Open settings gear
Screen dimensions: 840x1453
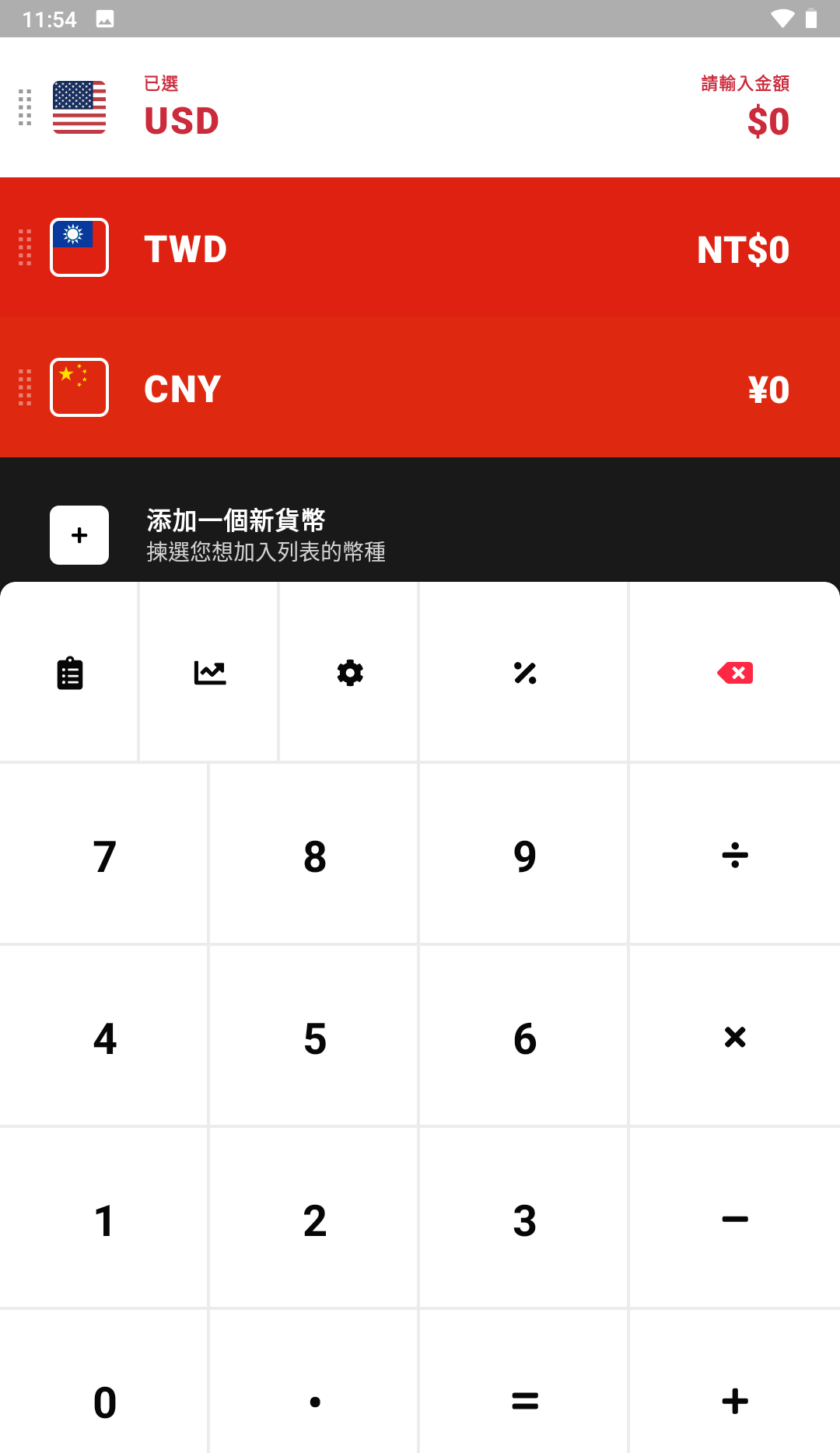click(350, 673)
